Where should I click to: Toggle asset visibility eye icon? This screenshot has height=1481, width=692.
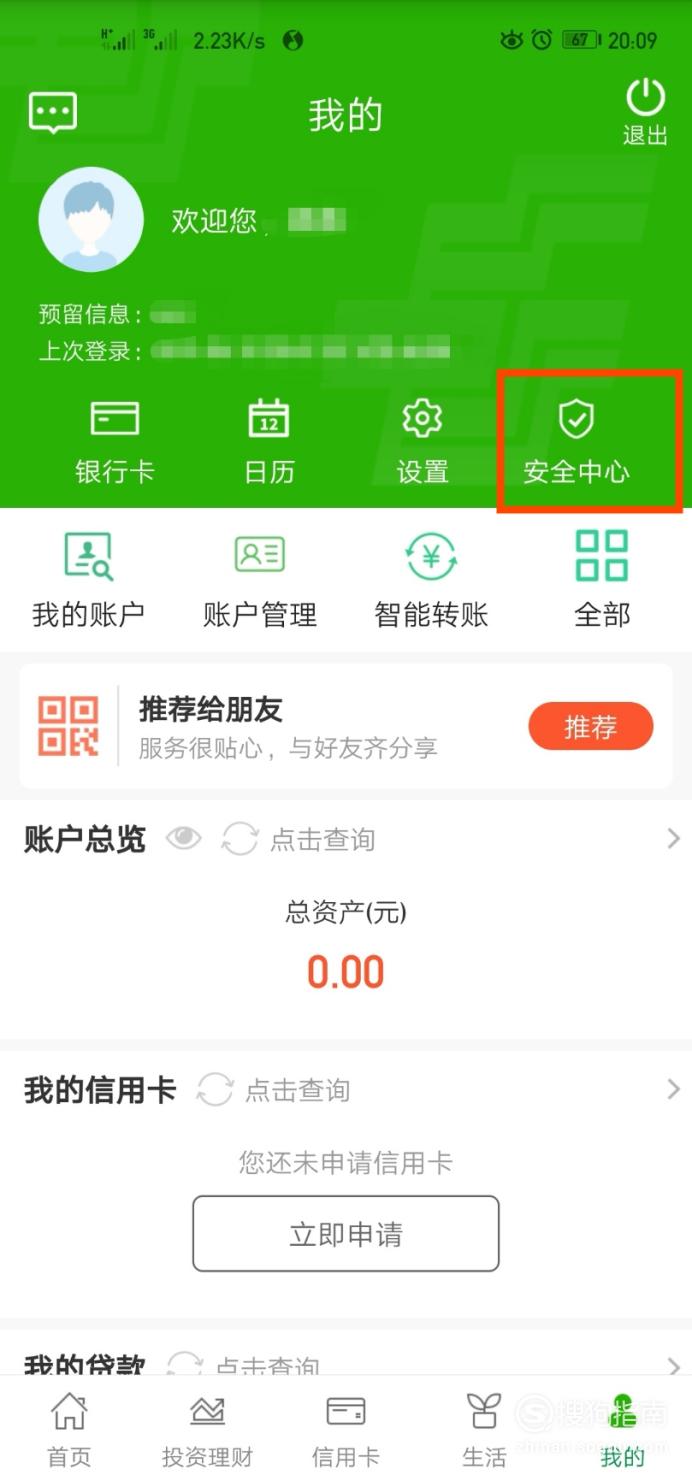tap(183, 838)
